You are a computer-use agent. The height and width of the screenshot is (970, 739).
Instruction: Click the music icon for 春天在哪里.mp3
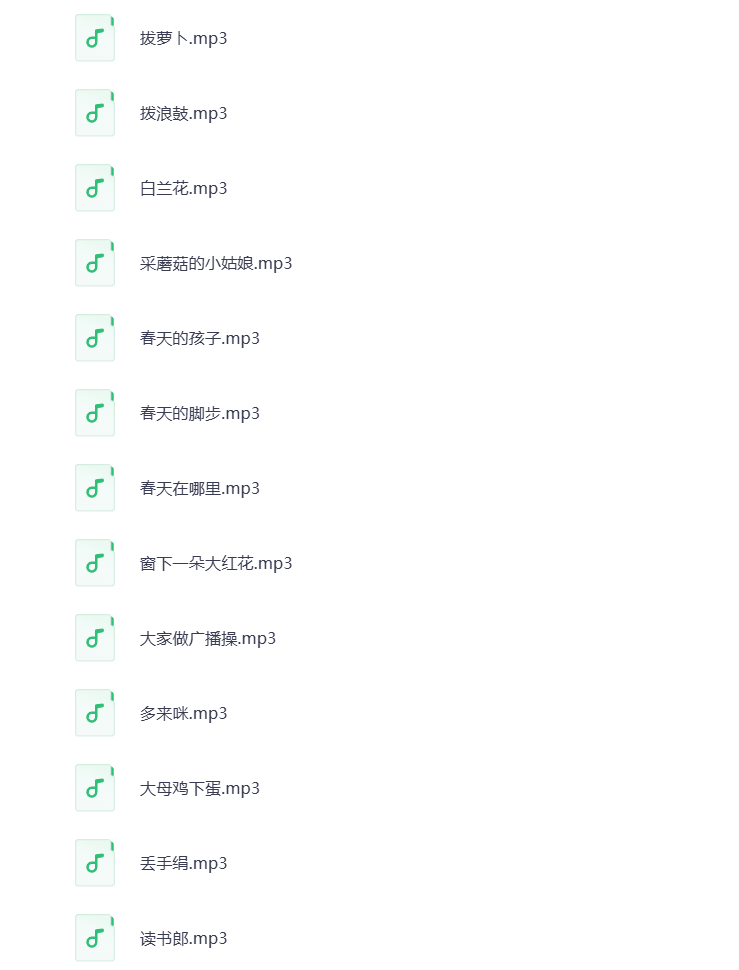[x=94, y=487]
